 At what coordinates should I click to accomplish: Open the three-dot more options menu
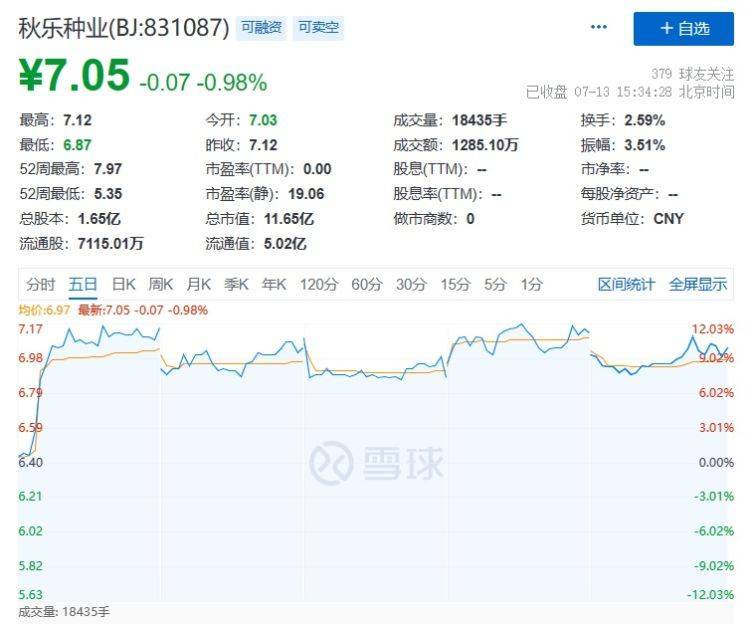pyautogui.click(x=599, y=28)
